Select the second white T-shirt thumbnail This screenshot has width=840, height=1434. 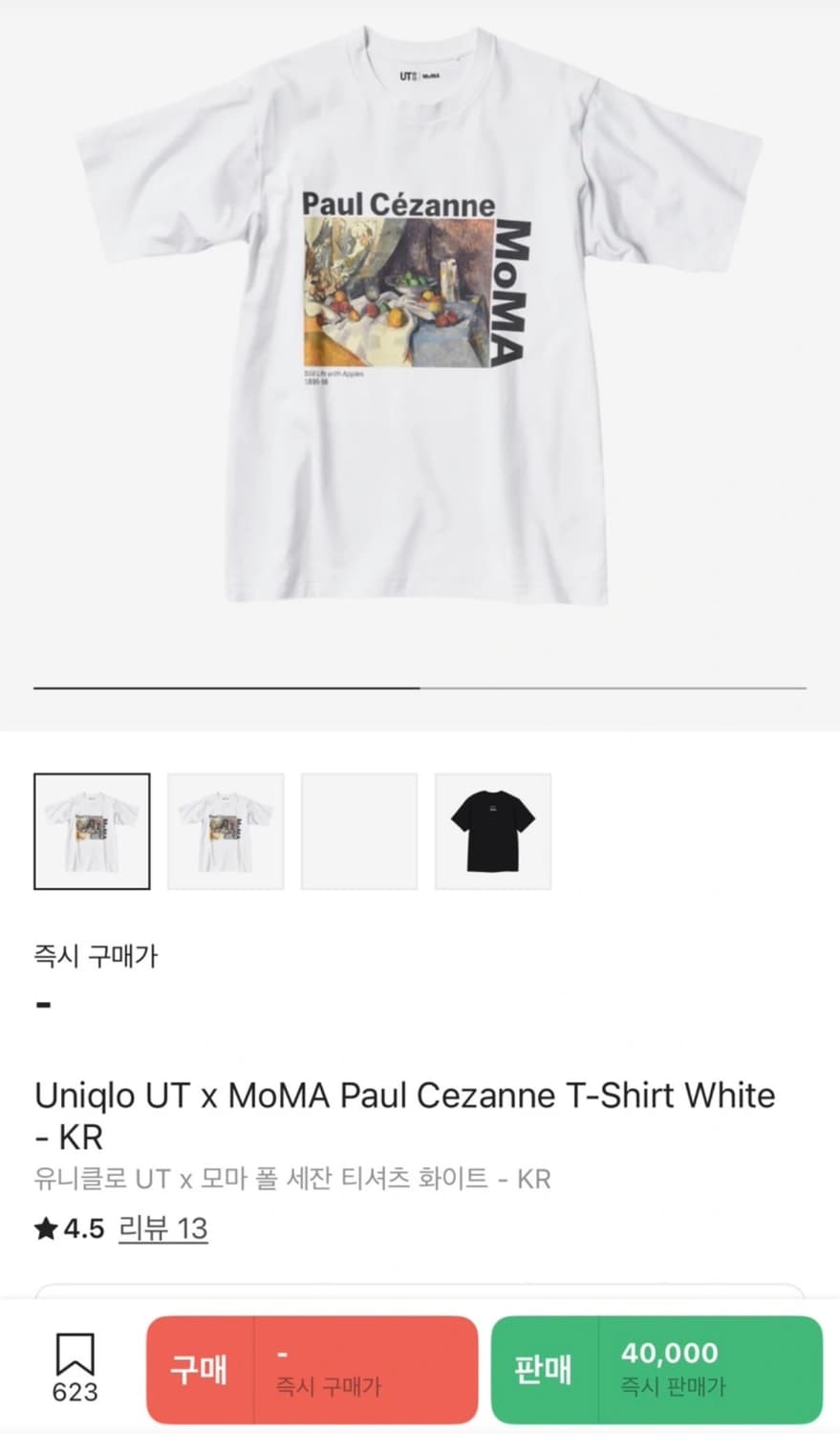point(226,831)
